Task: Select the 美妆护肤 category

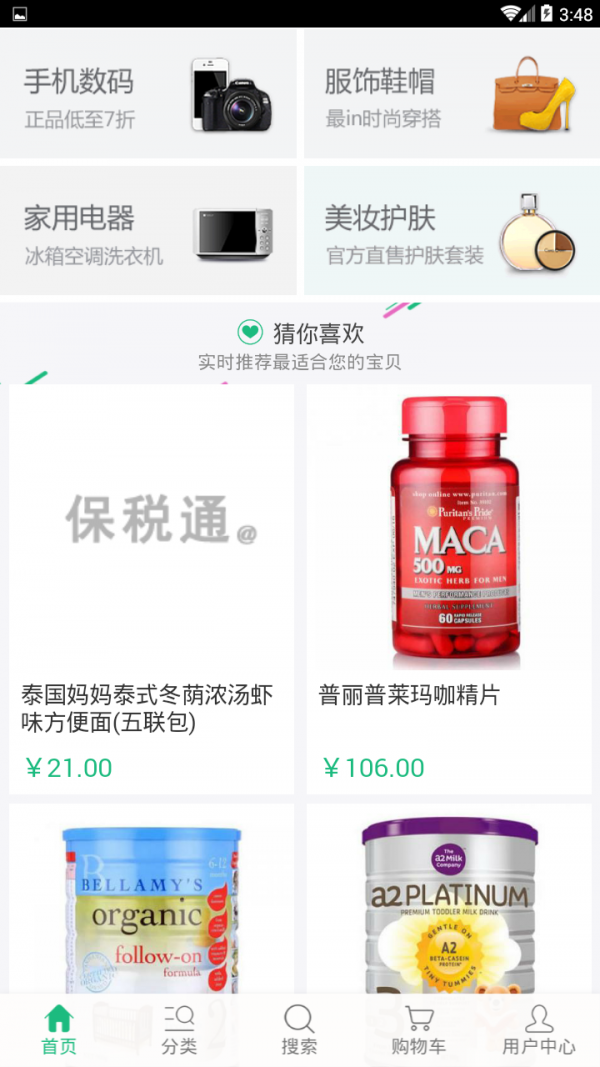Action: pos(452,231)
